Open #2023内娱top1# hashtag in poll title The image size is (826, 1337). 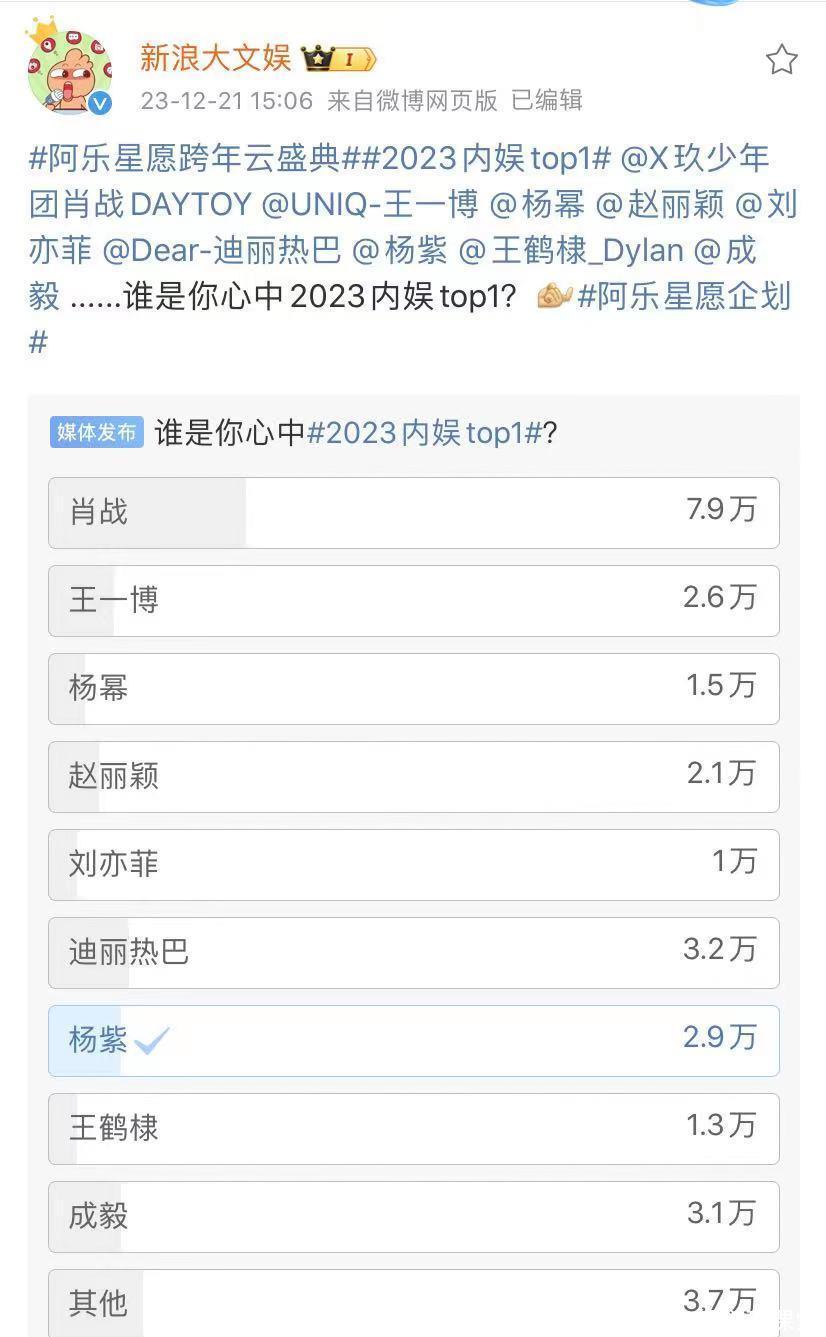tap(424, 432)
